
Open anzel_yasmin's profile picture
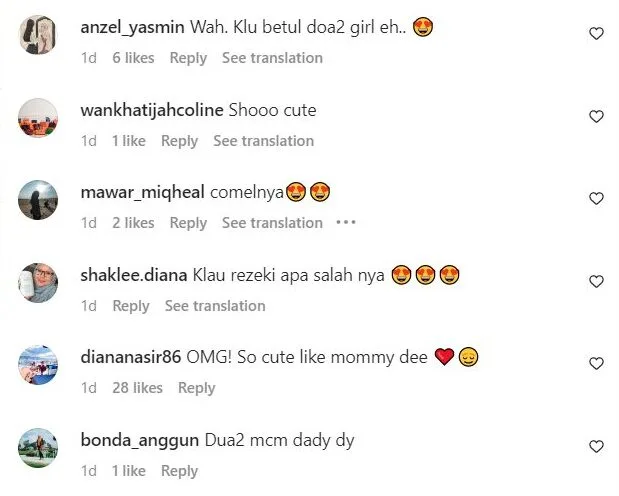coord(38,35)
